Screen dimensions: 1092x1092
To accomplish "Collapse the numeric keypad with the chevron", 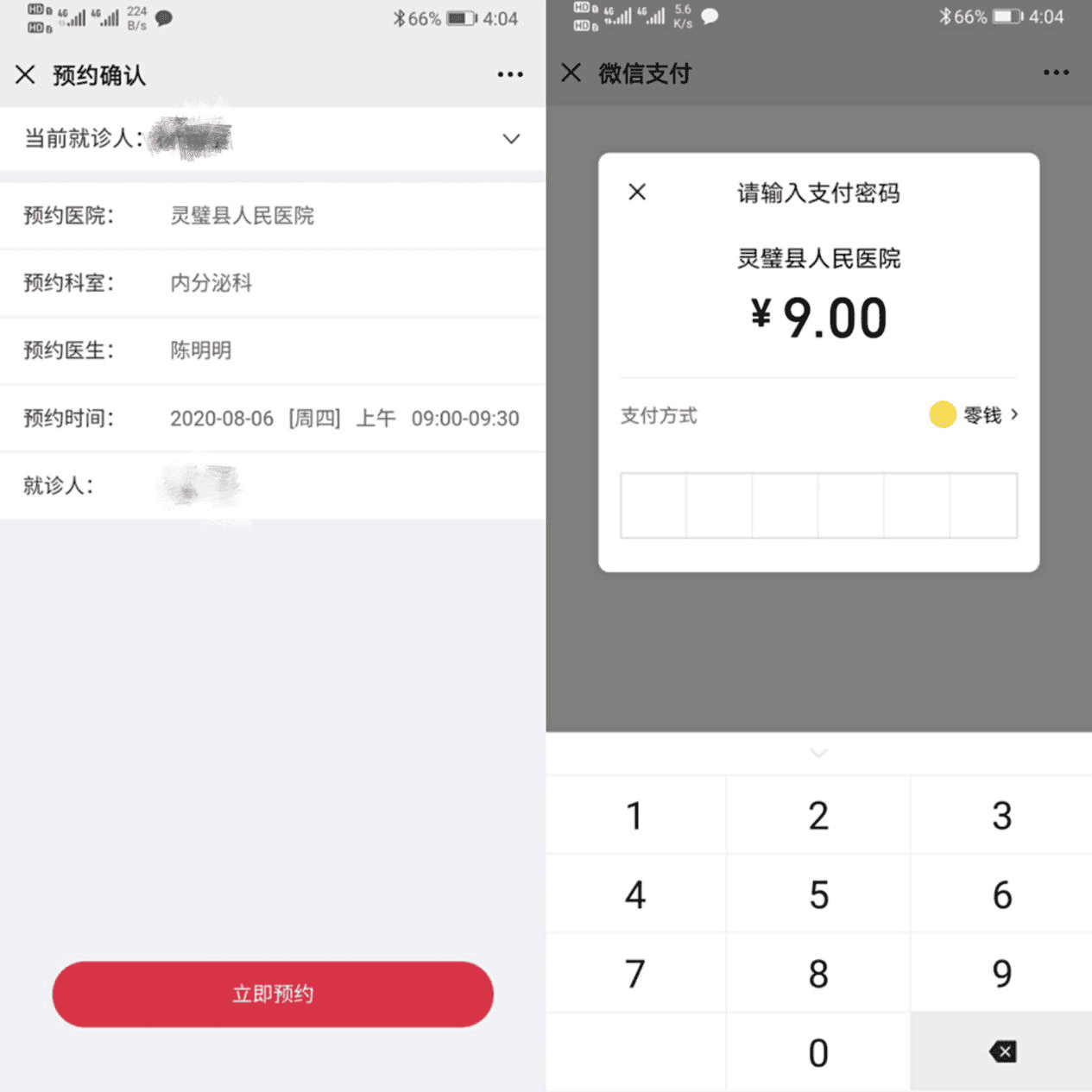I will click(x=818, y=754).
